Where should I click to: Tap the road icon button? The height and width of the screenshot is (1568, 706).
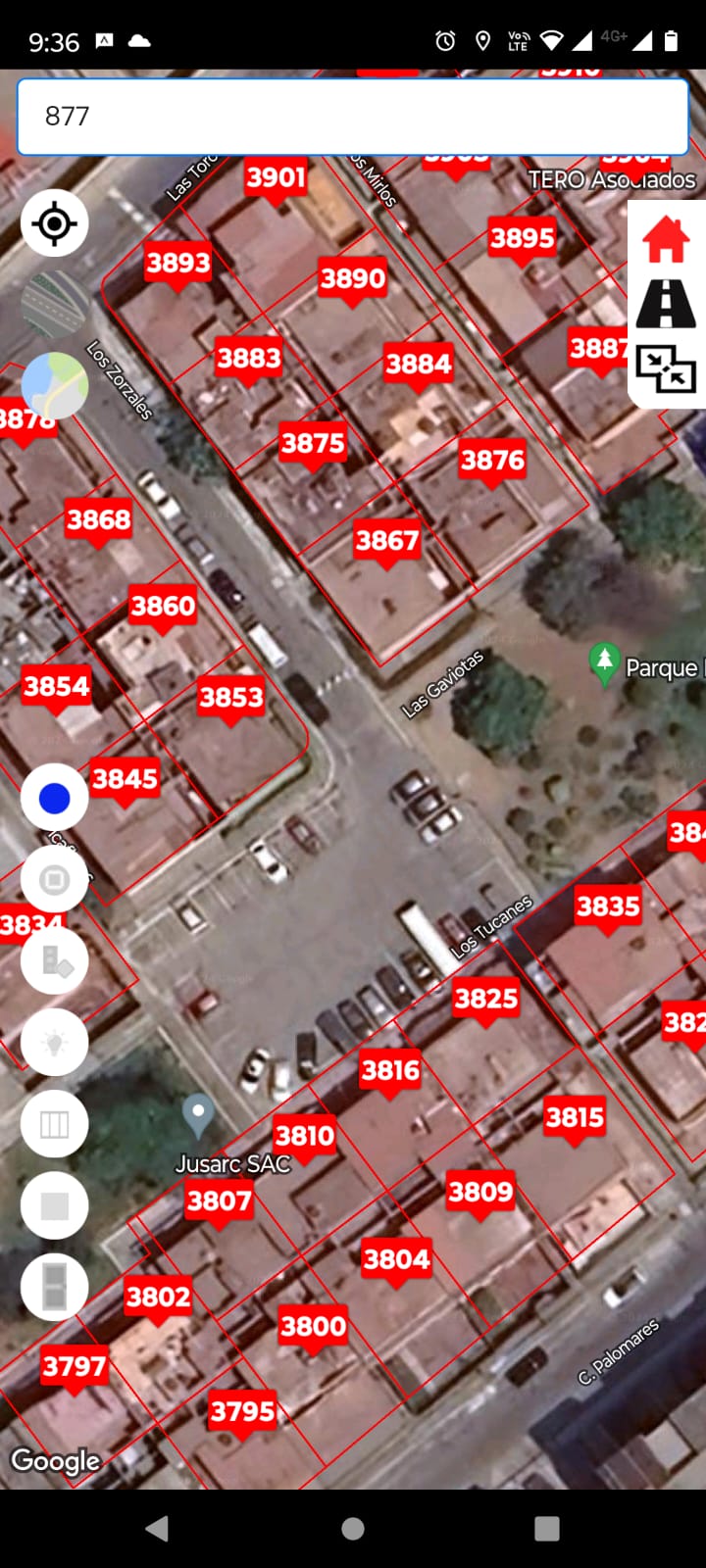click(666, 304)
